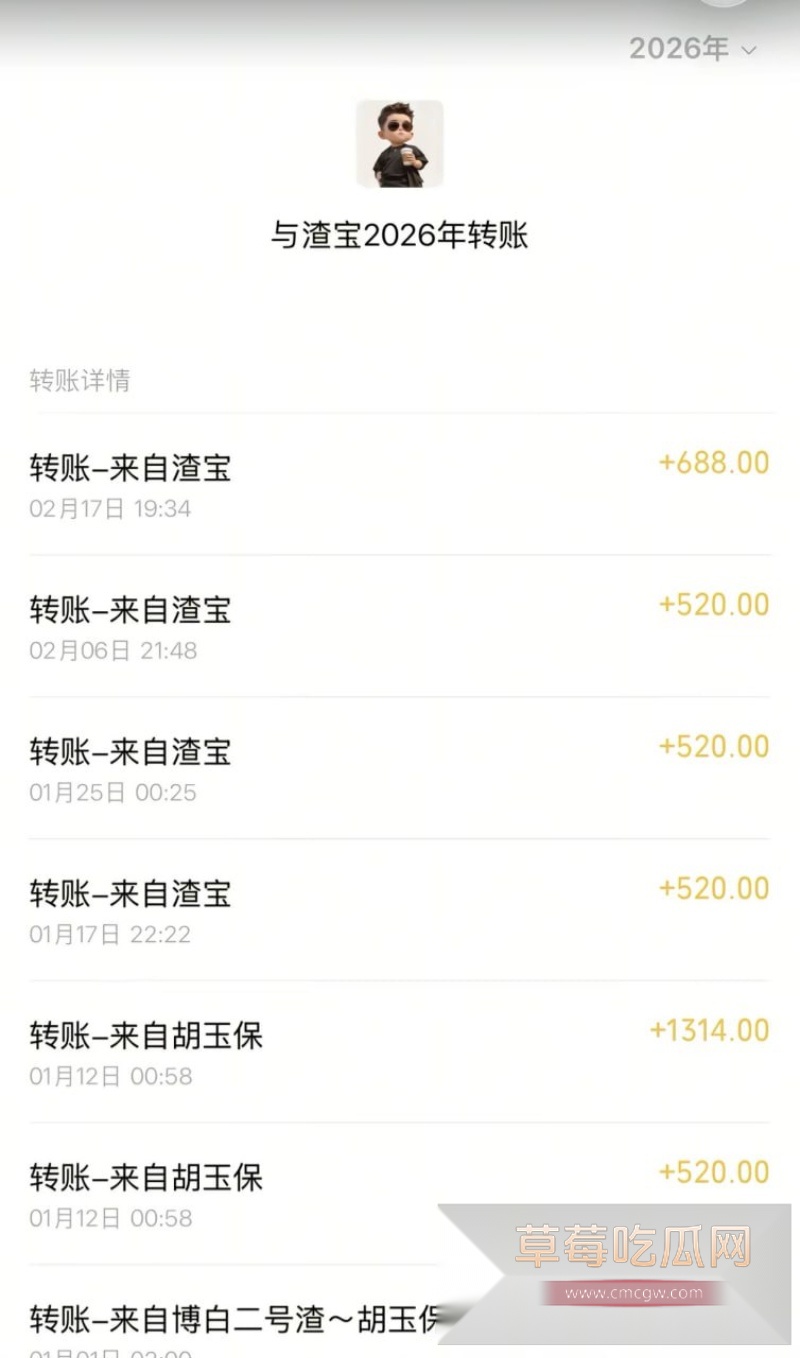Tap the +520.00 amount on 02月06日 row
This screenshot has height=1358, width=800.
pyautogui.click(x=710, y=605)
